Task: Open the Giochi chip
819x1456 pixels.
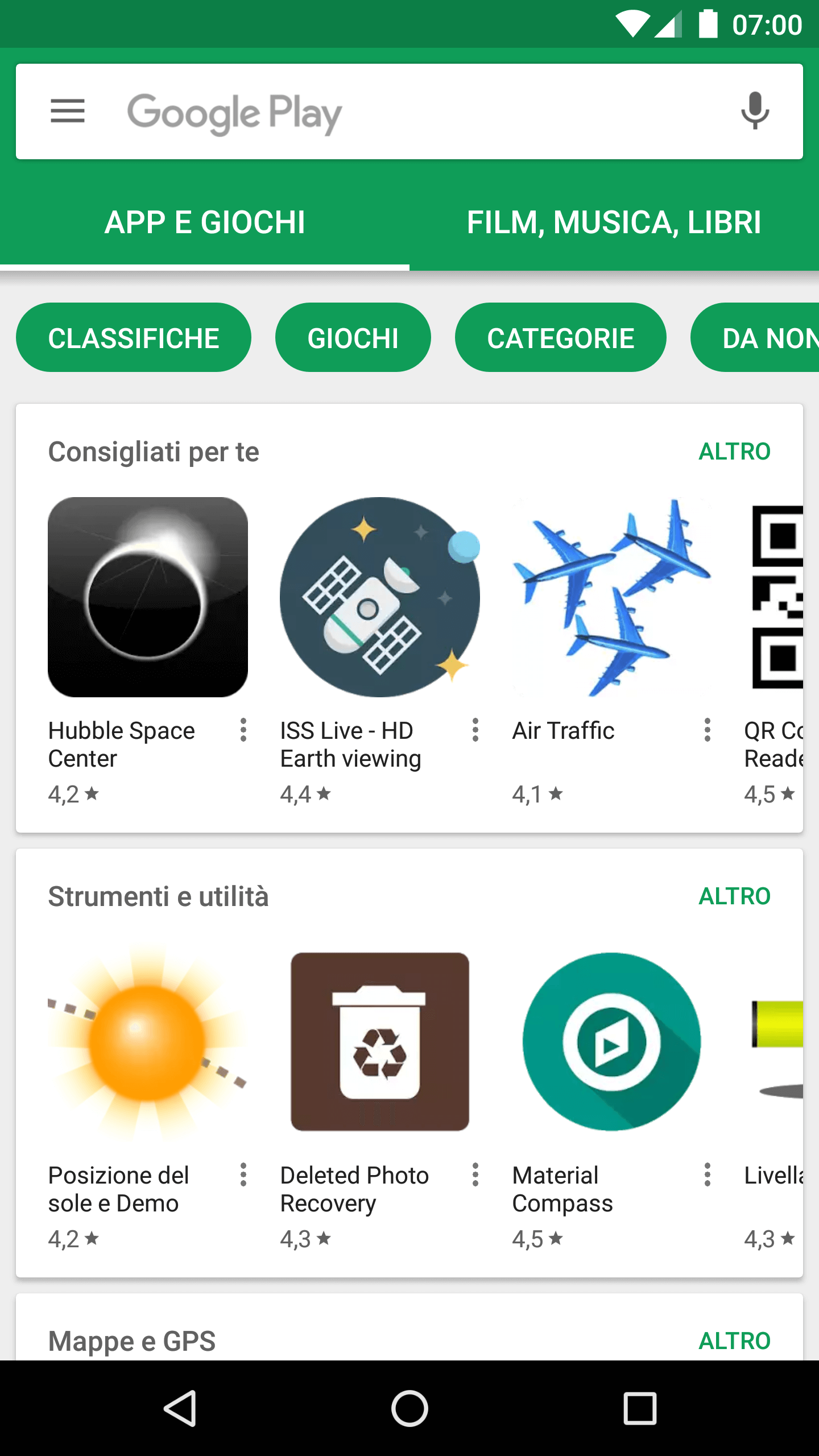Action: 353,338
